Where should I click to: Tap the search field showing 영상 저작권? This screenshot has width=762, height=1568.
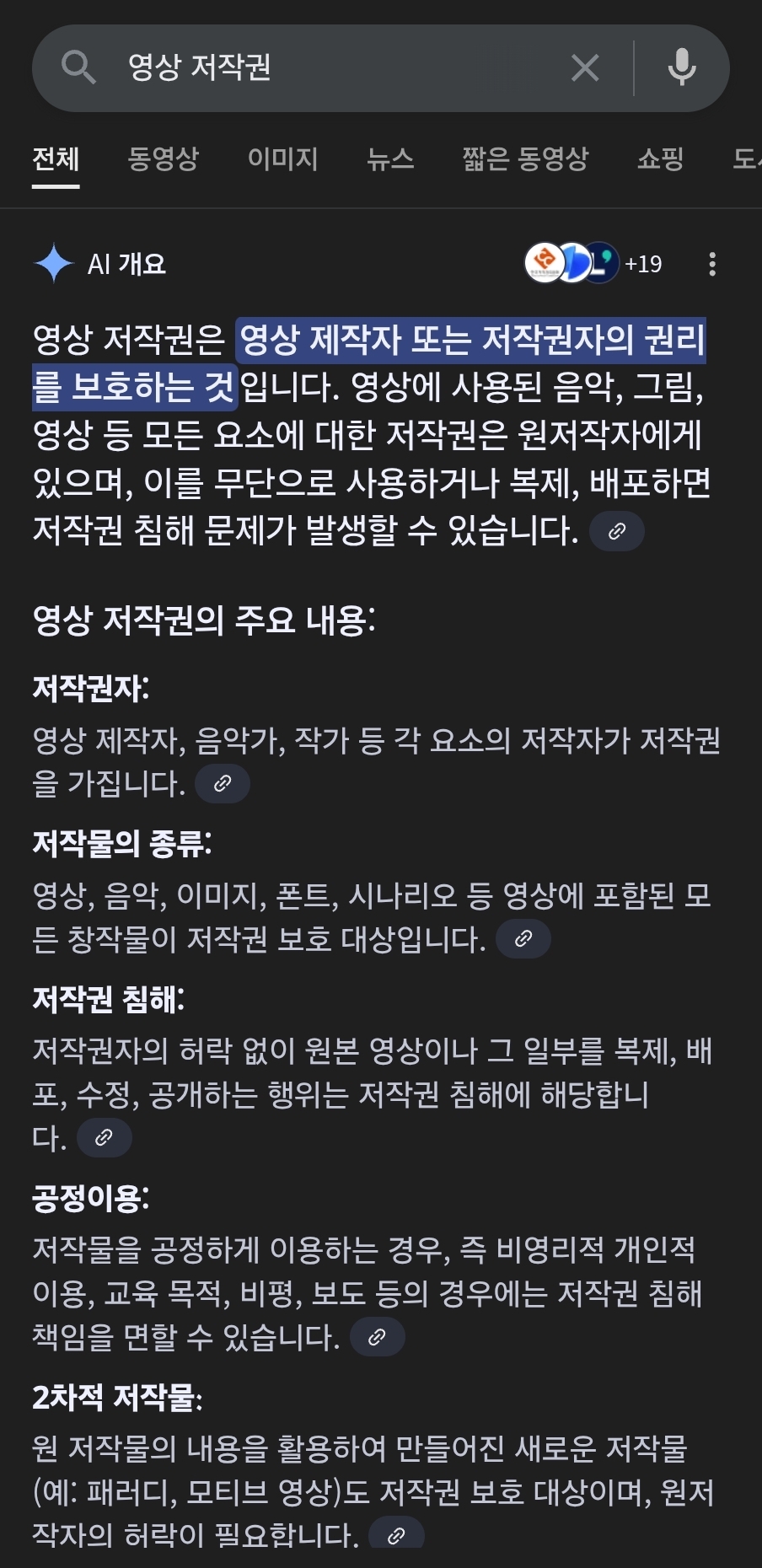pos(337,67)
